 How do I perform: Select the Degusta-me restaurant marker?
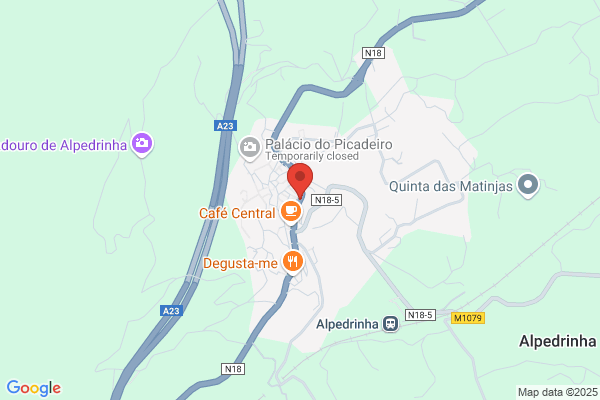293,263
